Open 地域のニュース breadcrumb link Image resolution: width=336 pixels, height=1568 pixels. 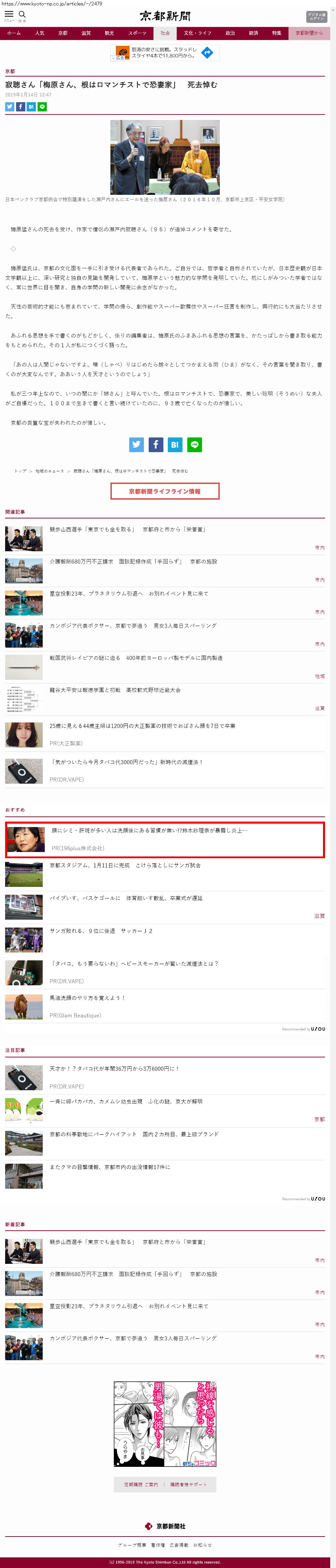point(49,471)
